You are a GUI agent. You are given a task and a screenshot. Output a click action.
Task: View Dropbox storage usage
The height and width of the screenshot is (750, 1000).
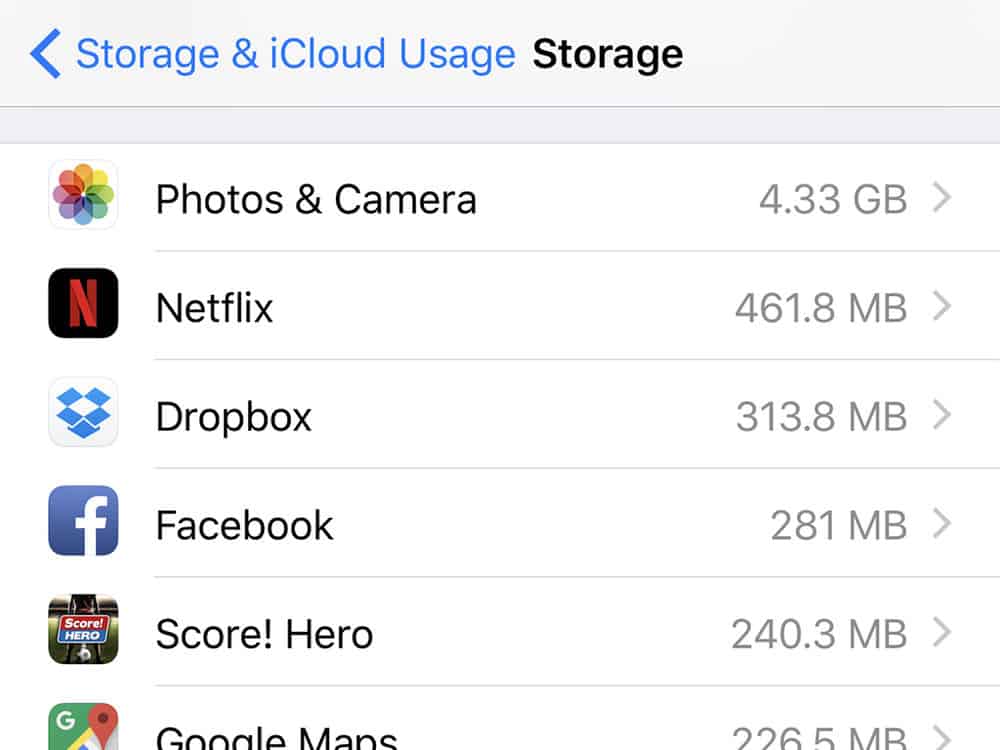pyautogui.click(x=500, y=416)
